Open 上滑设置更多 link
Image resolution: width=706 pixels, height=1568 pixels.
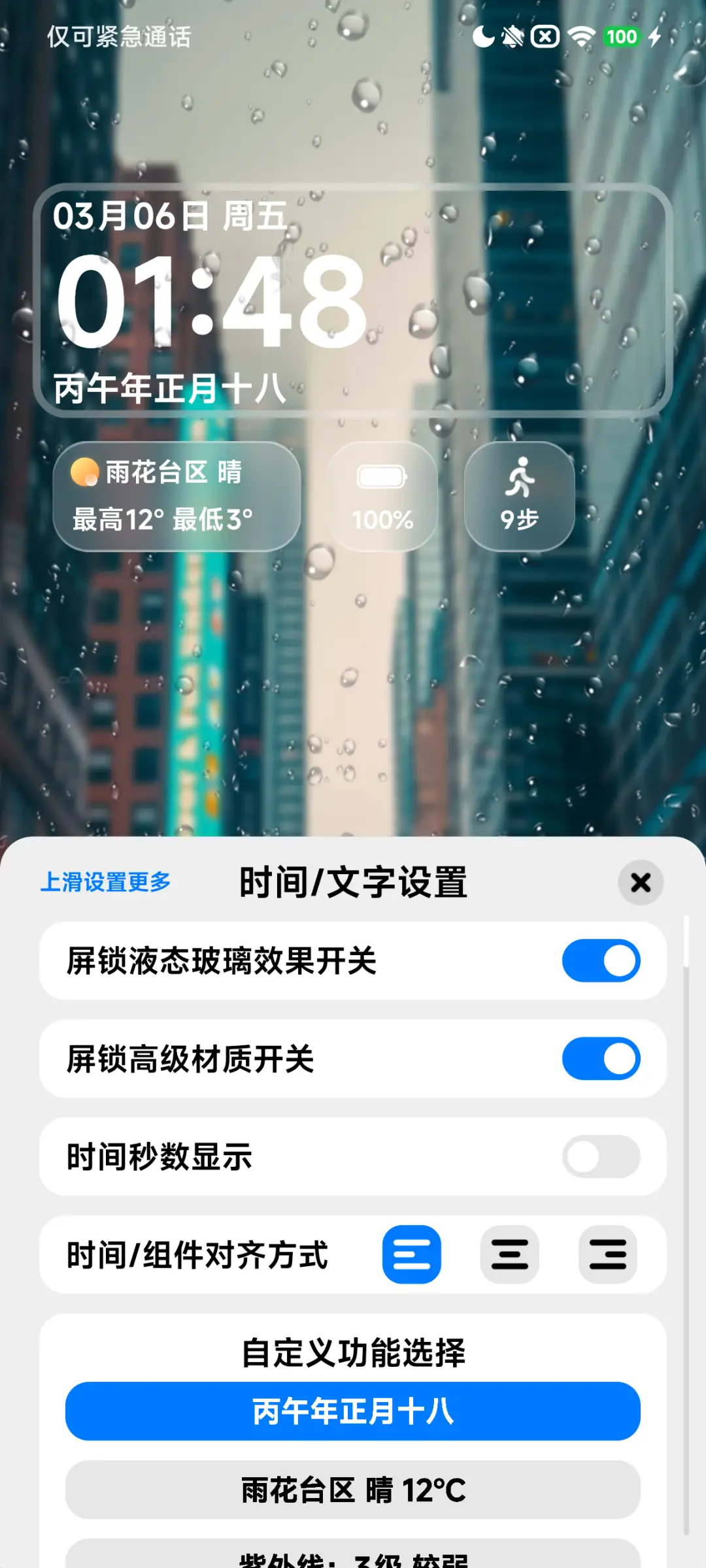pyautogui.click(x=106, y=882)
